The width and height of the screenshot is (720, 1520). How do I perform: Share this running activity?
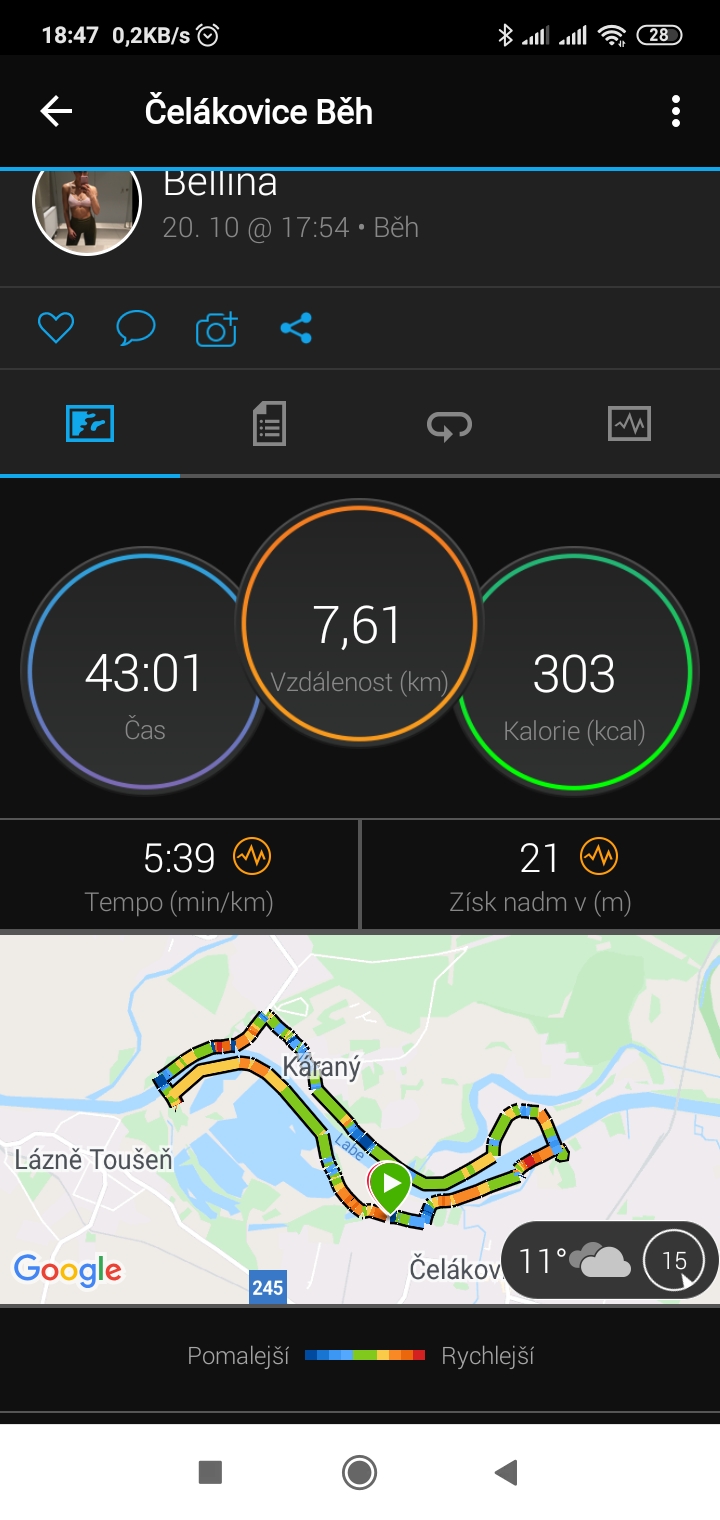296,328
